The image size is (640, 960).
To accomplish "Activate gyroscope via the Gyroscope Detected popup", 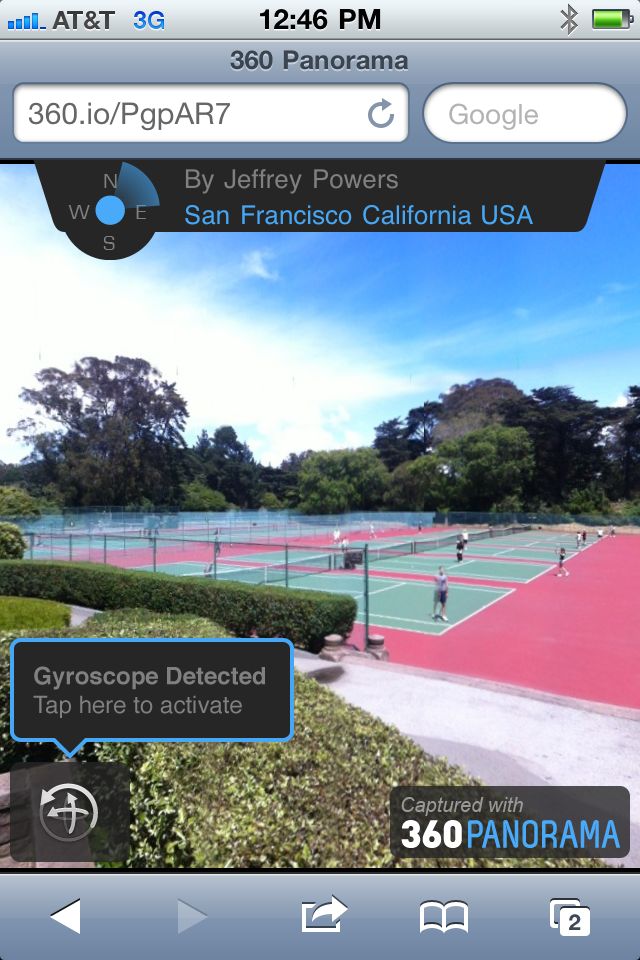I will point(151,690).
